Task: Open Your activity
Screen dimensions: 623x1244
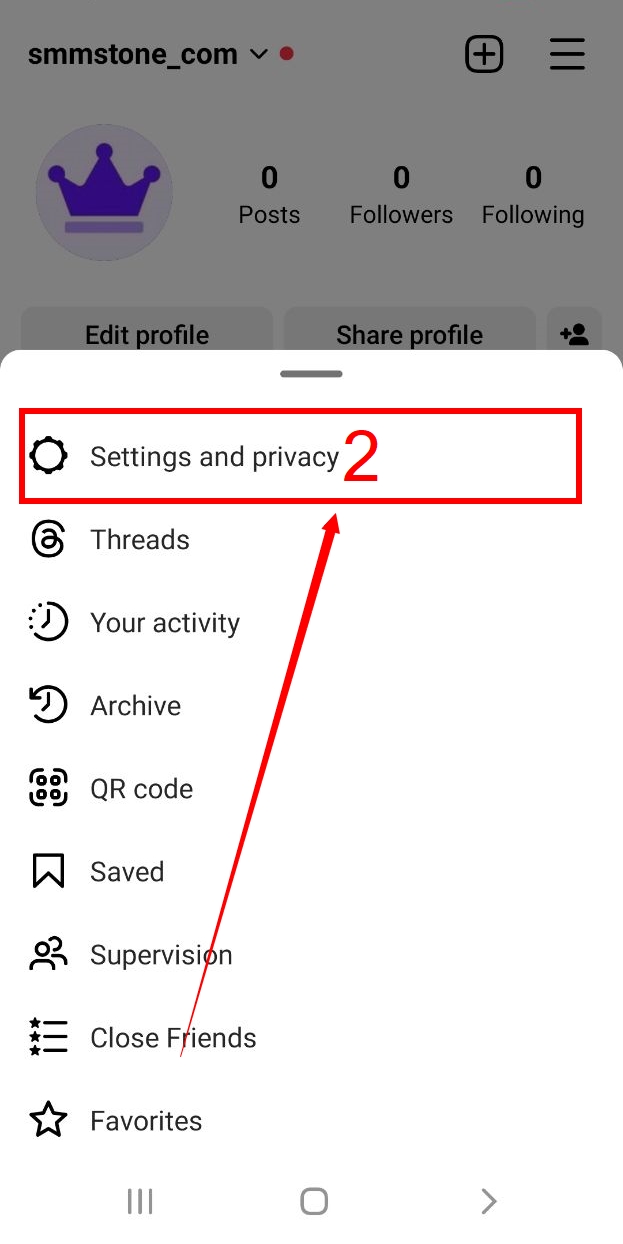Action: coord(311,623)
